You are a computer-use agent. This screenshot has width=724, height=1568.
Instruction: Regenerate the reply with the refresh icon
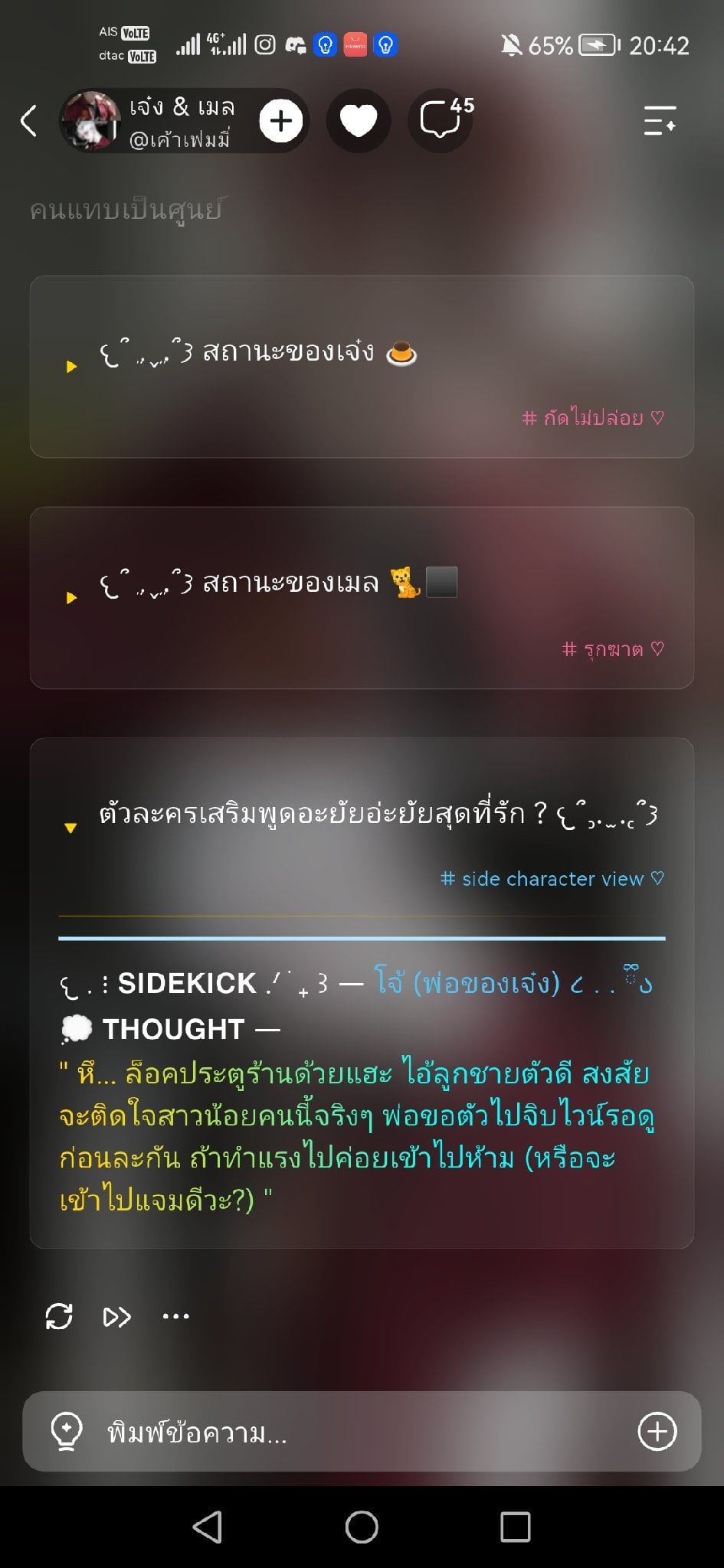coord(59,1316)
